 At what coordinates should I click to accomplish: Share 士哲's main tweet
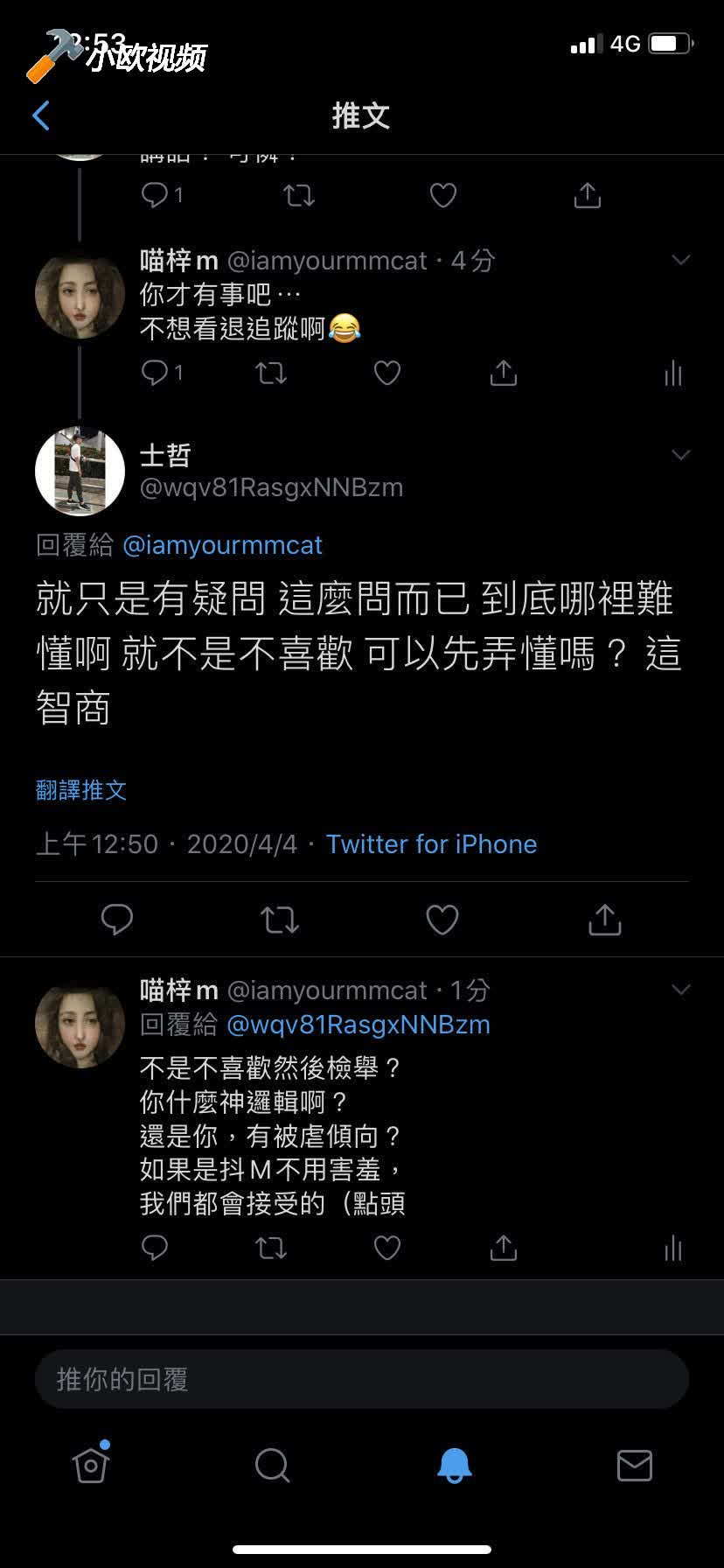604,920
